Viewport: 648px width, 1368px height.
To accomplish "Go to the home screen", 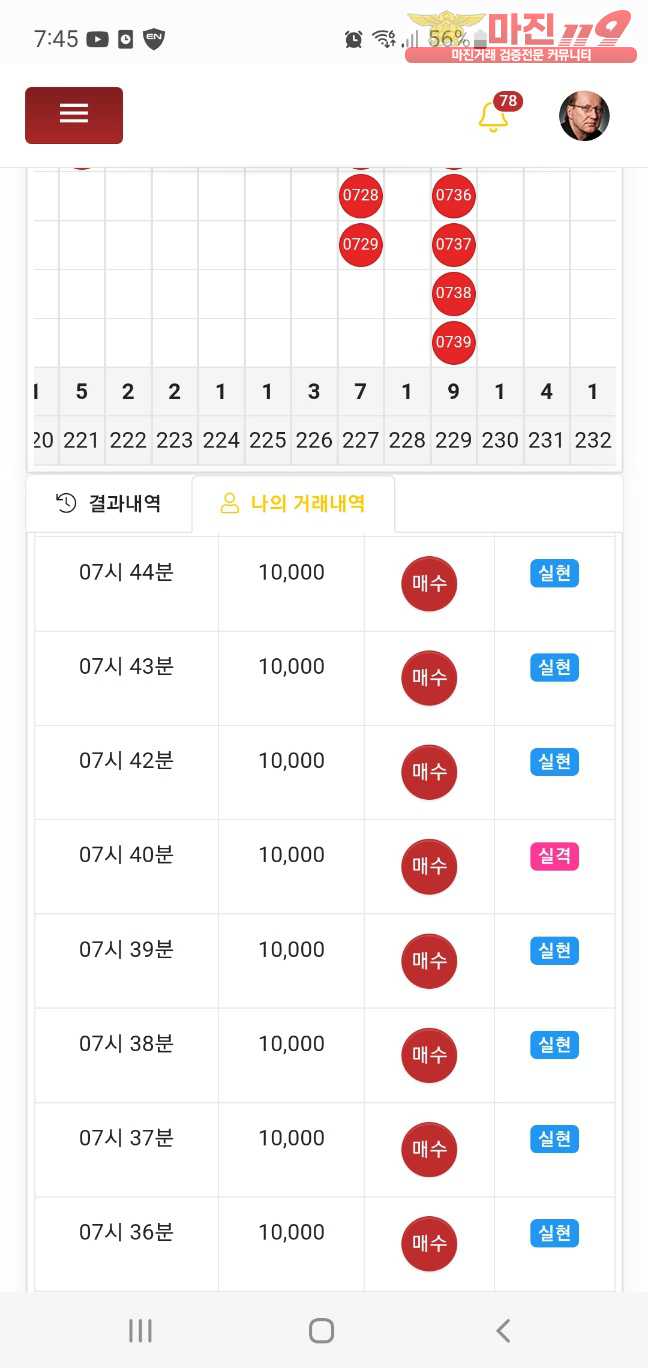I will click(321, 1330).
